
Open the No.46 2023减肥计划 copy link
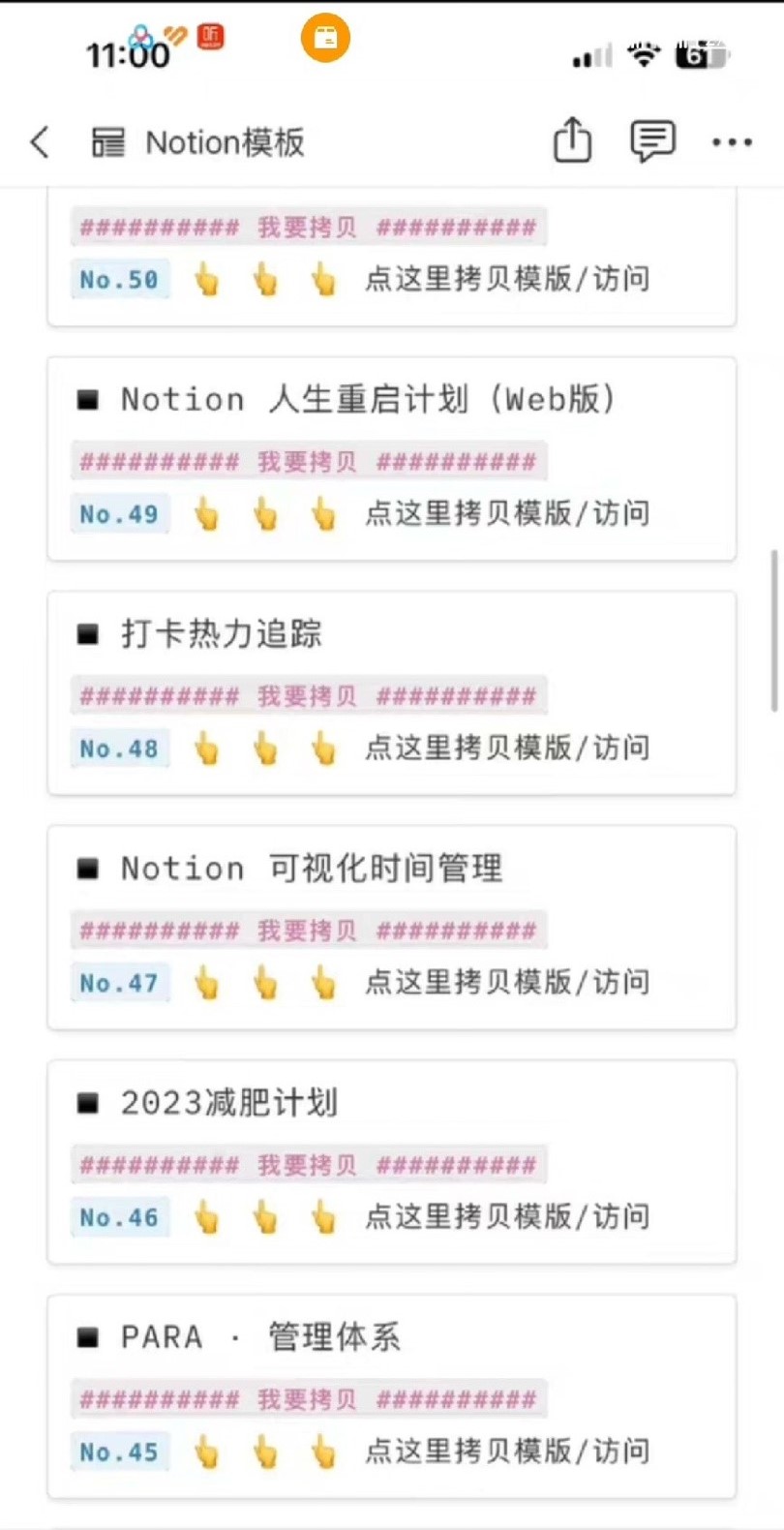pyautogui.click(x=505, y=1217)
